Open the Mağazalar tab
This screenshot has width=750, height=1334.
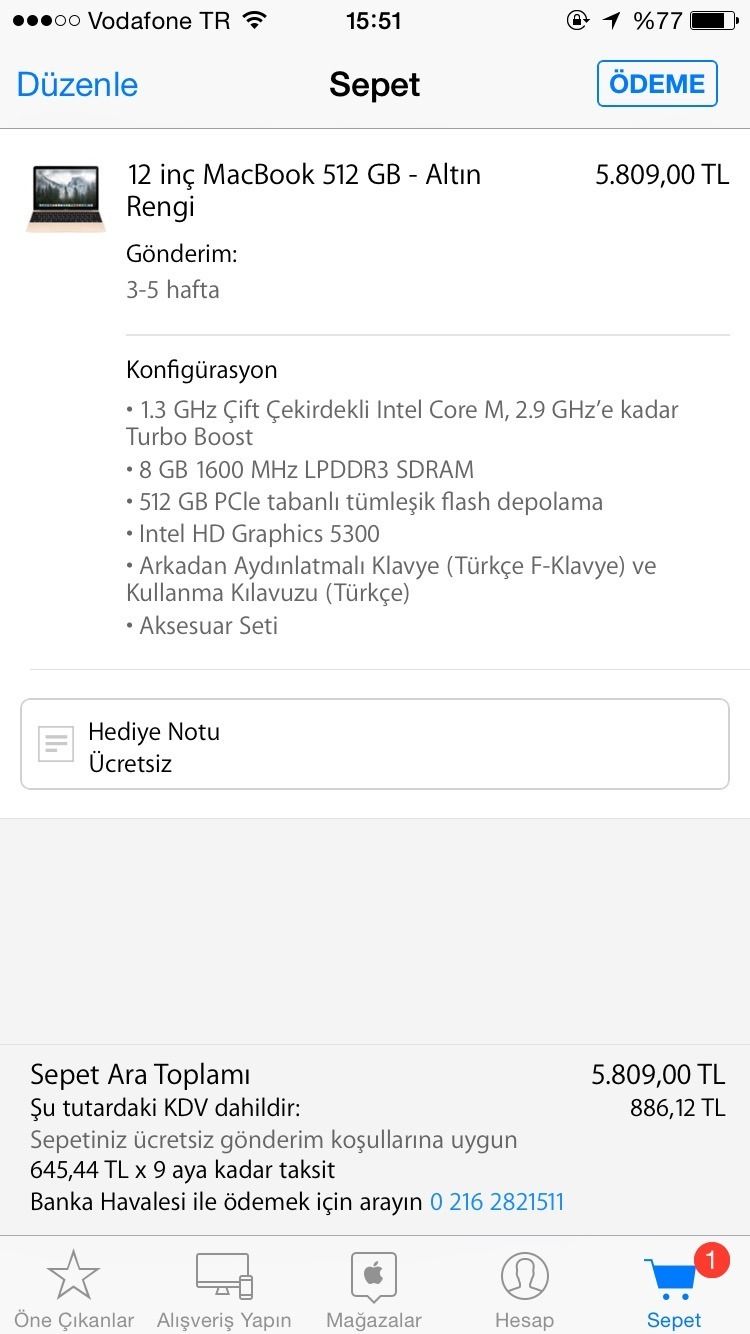point(374,1289)
